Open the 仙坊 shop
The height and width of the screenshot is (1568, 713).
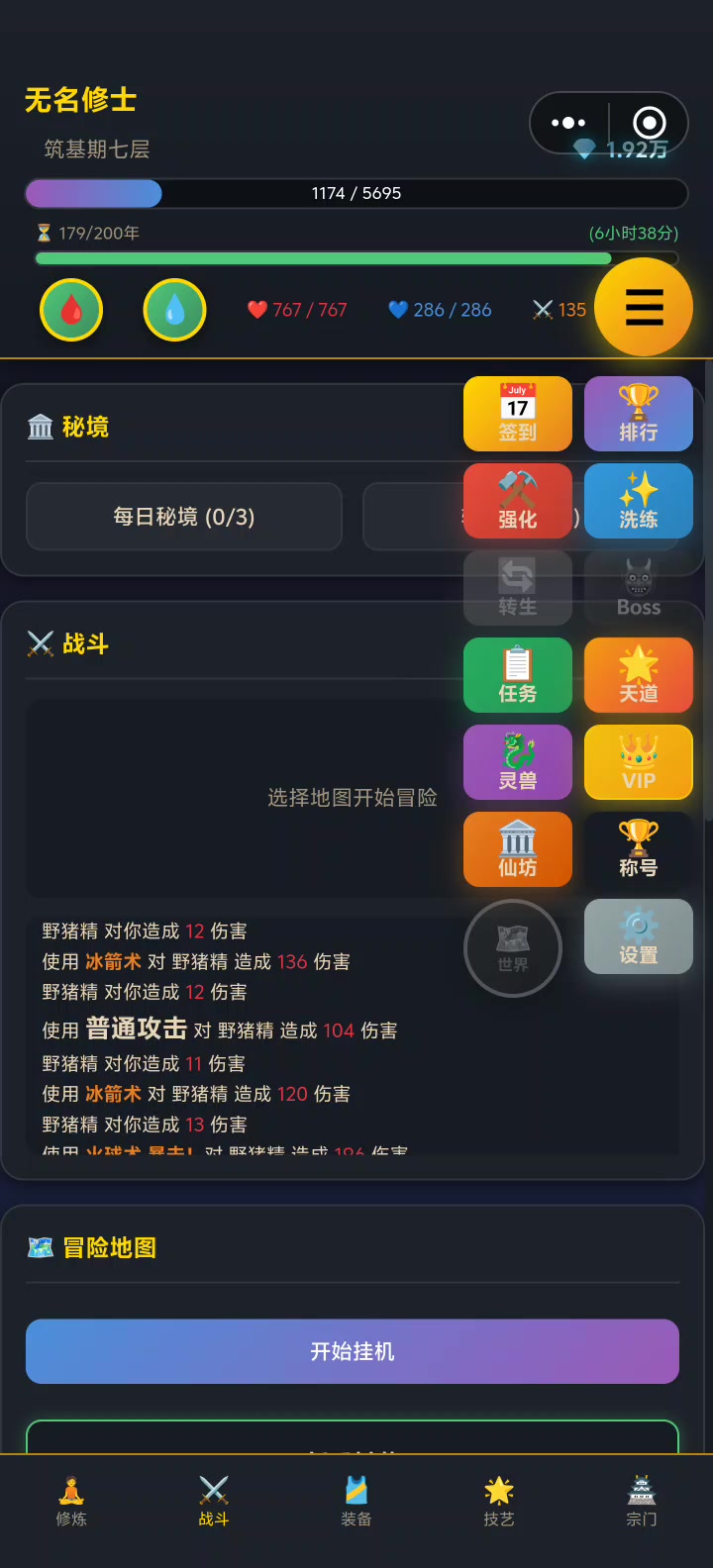(518, 849)
